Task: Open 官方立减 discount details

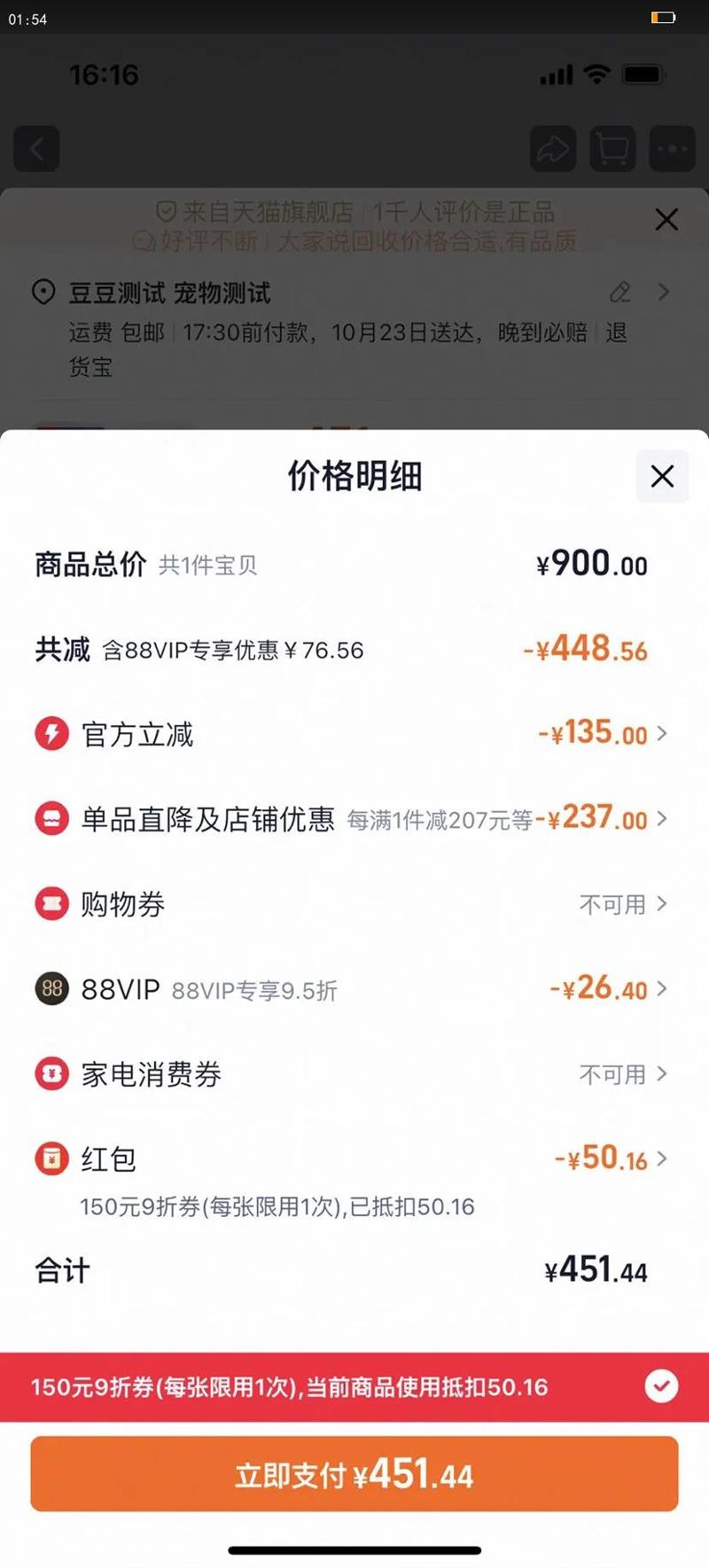Action: click(603, 734)
